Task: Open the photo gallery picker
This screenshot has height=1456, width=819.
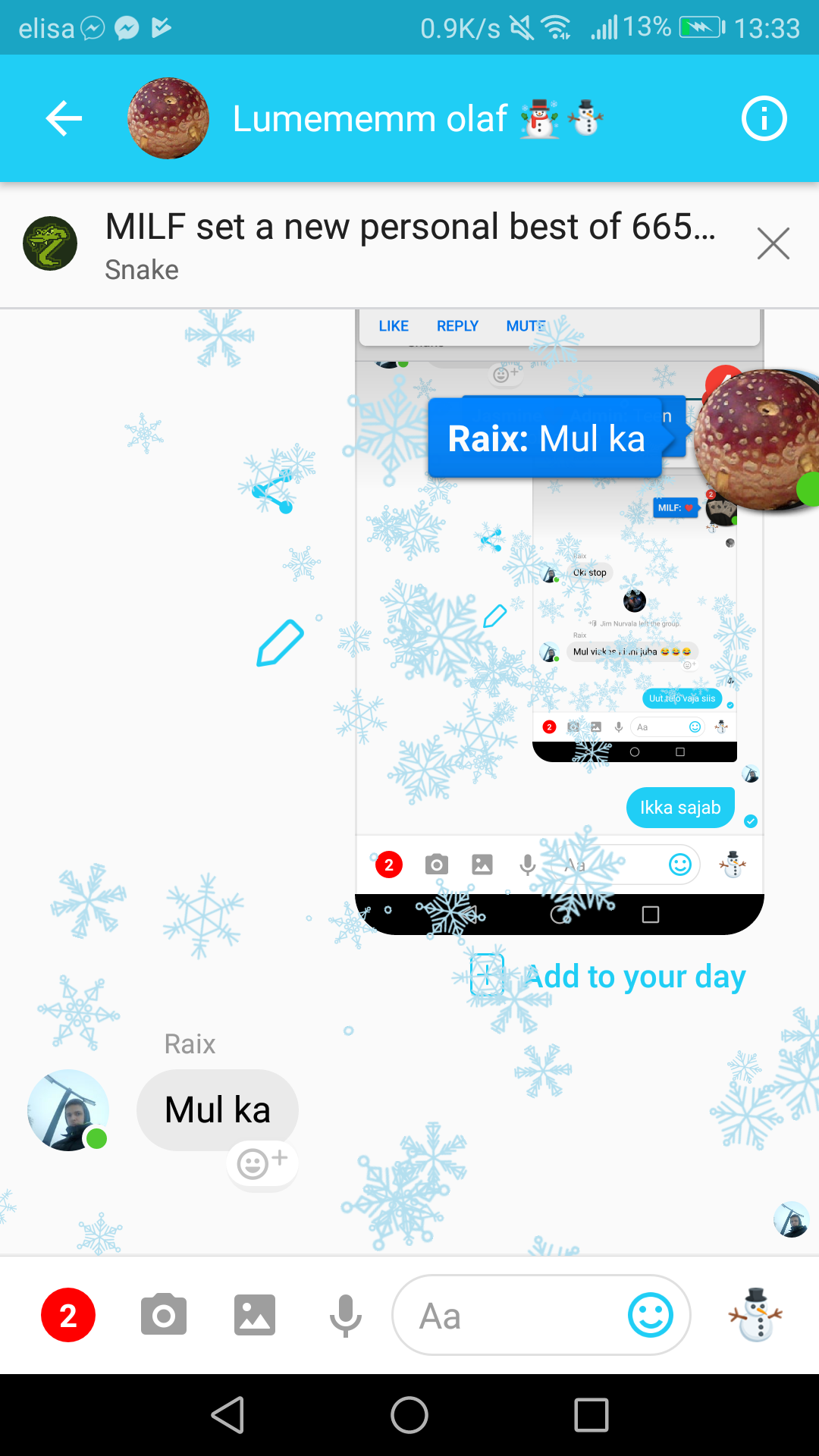Action: pos(255,1315)
